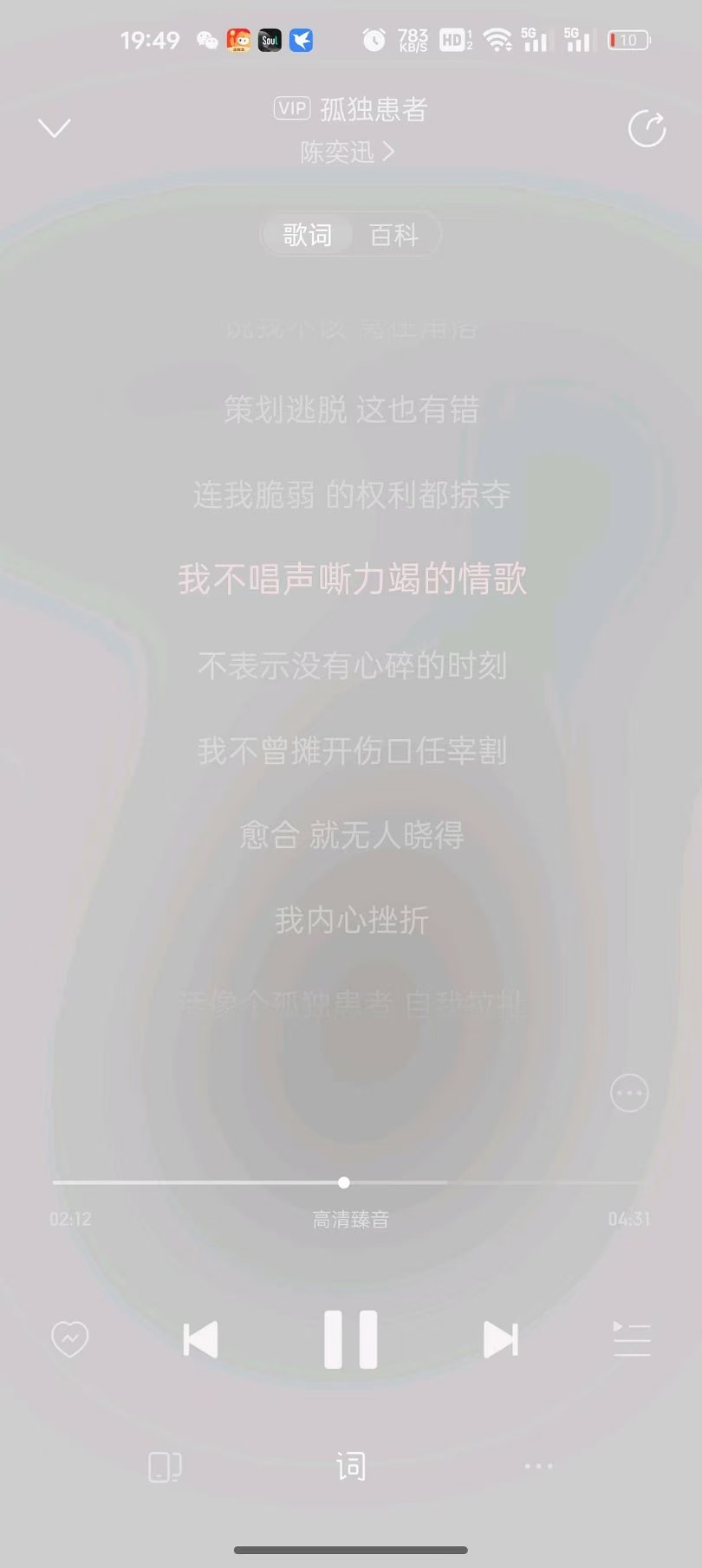
Task: Skip to the next track
Action: 500,1339
